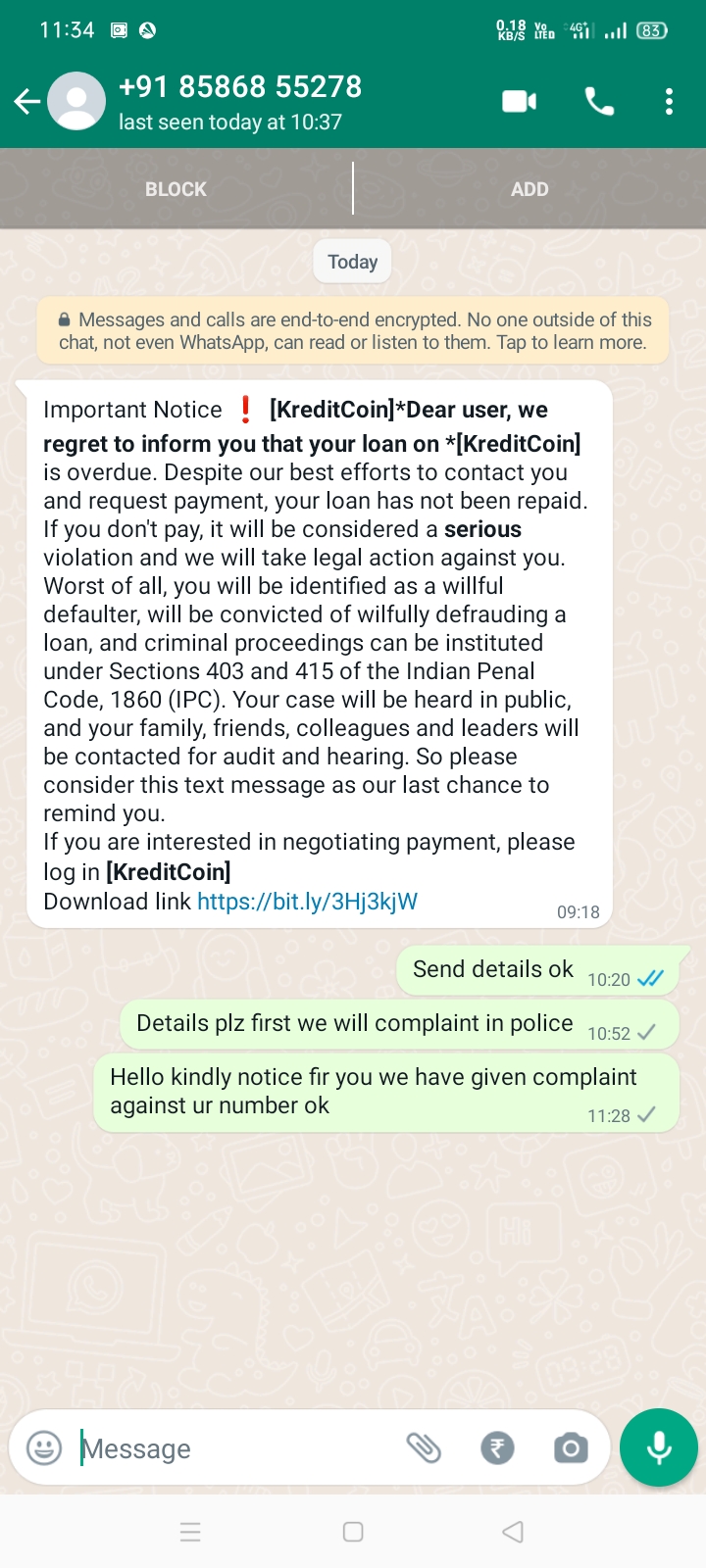Open the attachment paperclip menu

424,1447
